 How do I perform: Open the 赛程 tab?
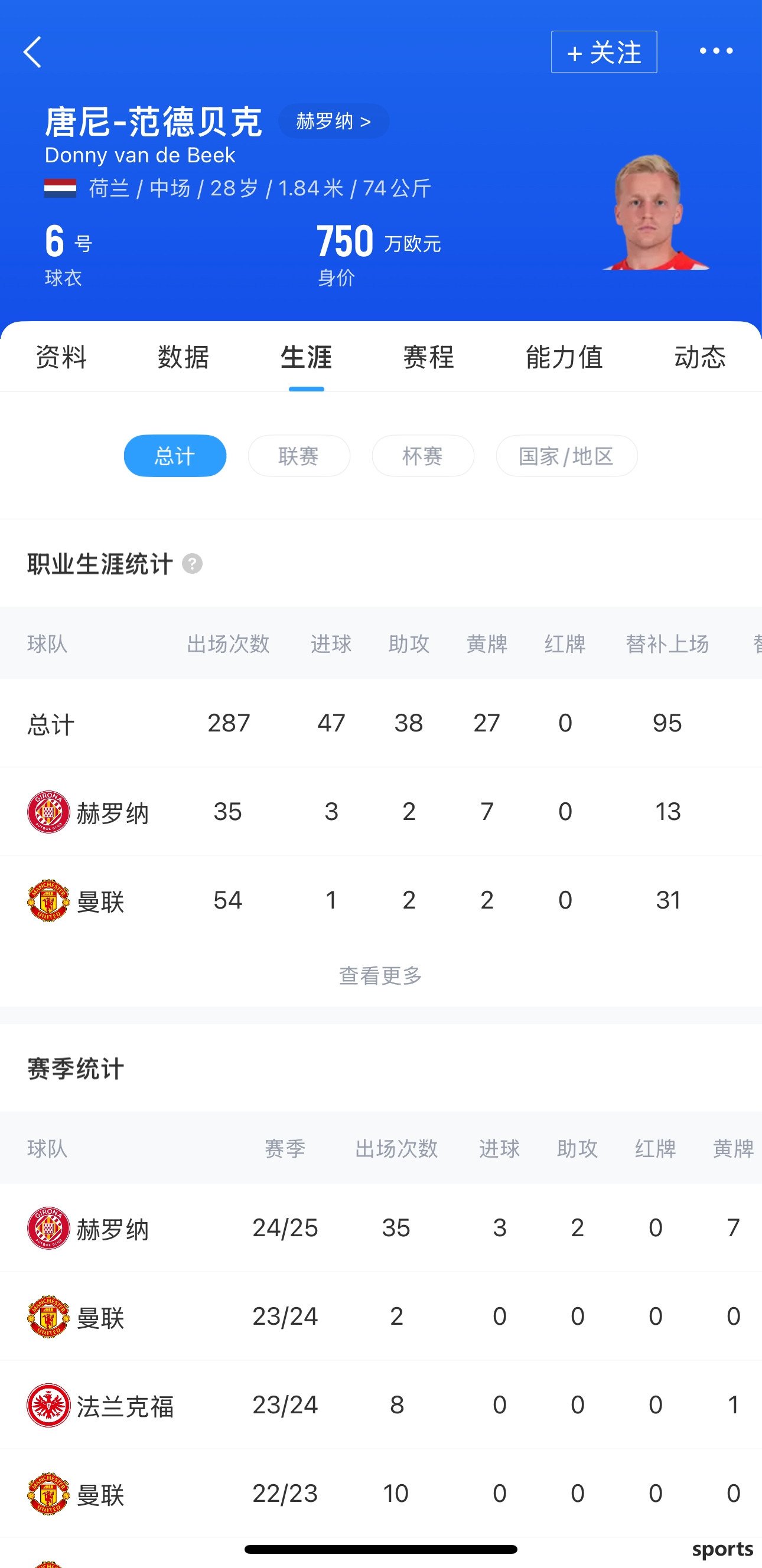[429, 357]
